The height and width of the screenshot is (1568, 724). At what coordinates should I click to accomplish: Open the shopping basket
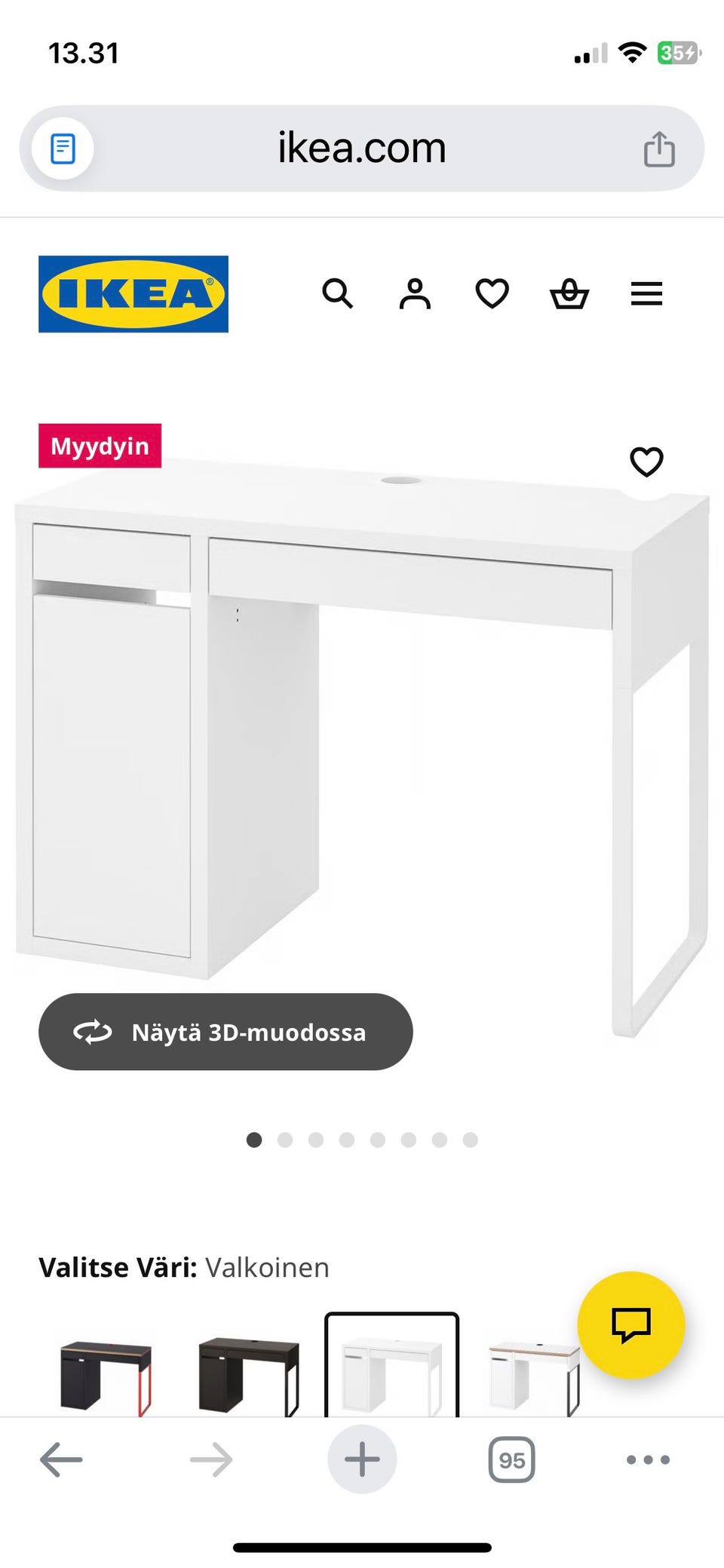point(569,293)
